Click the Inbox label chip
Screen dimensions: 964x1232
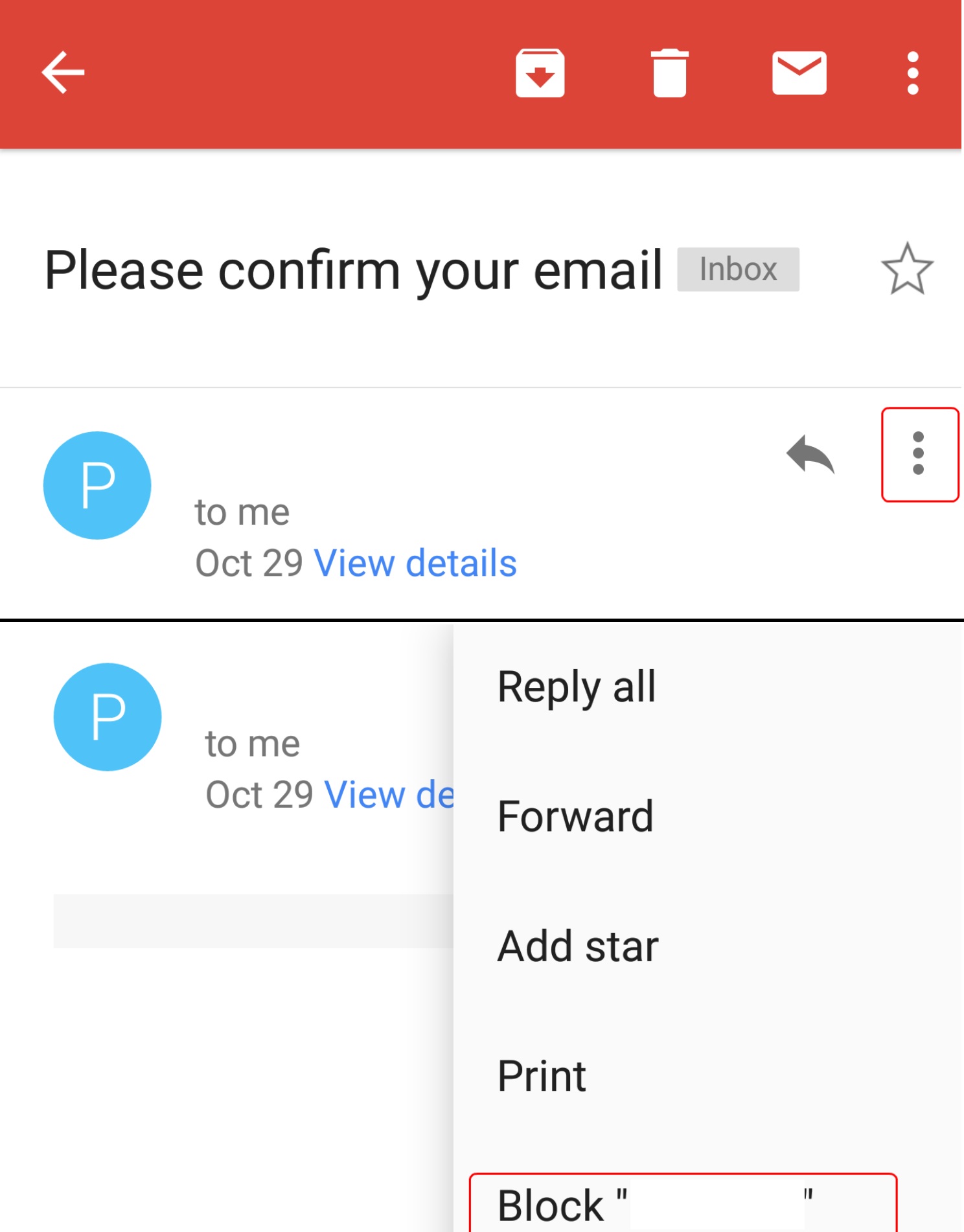[x=737, y=269]
